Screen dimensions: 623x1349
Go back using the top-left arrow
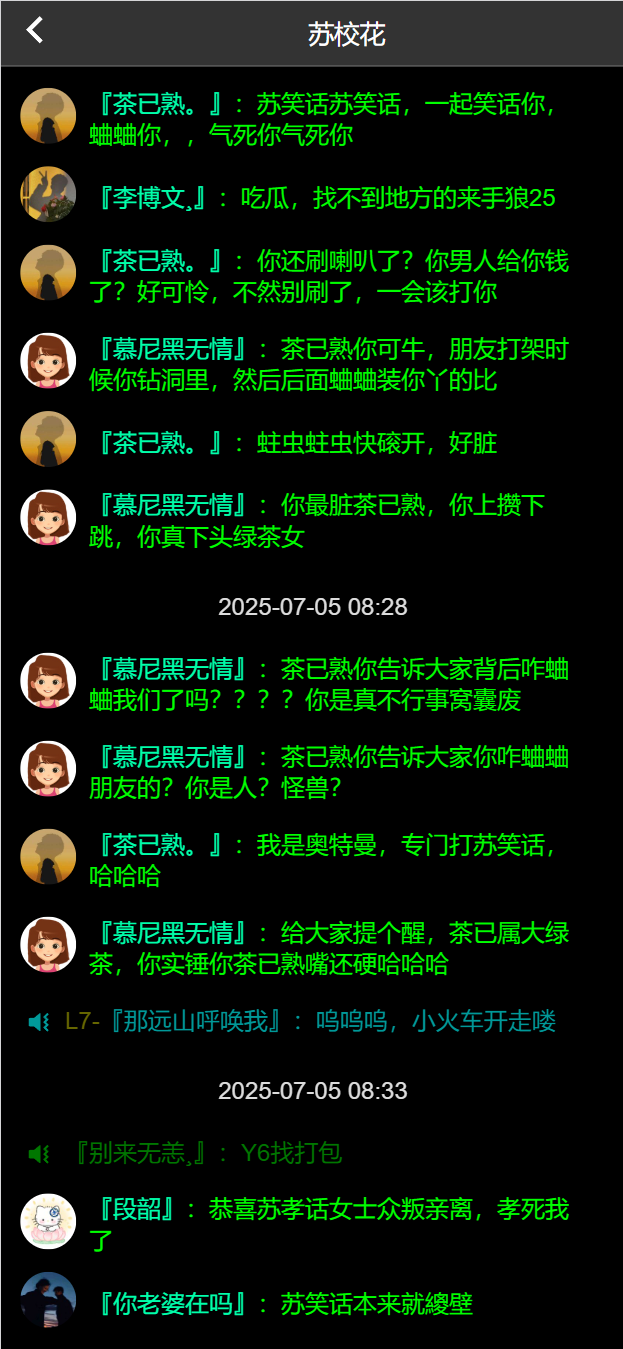click(x=35, y=31)
